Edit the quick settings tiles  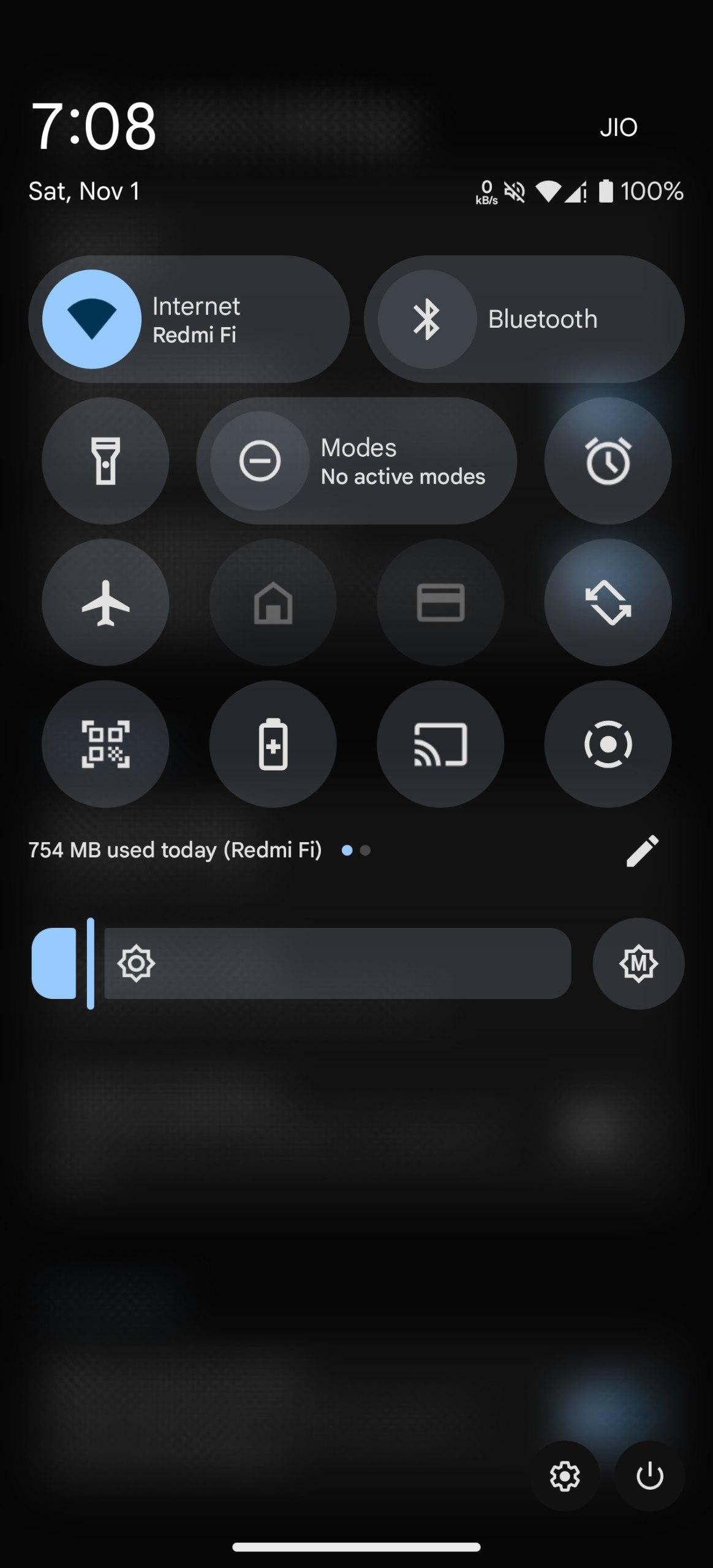click(642, 850)
